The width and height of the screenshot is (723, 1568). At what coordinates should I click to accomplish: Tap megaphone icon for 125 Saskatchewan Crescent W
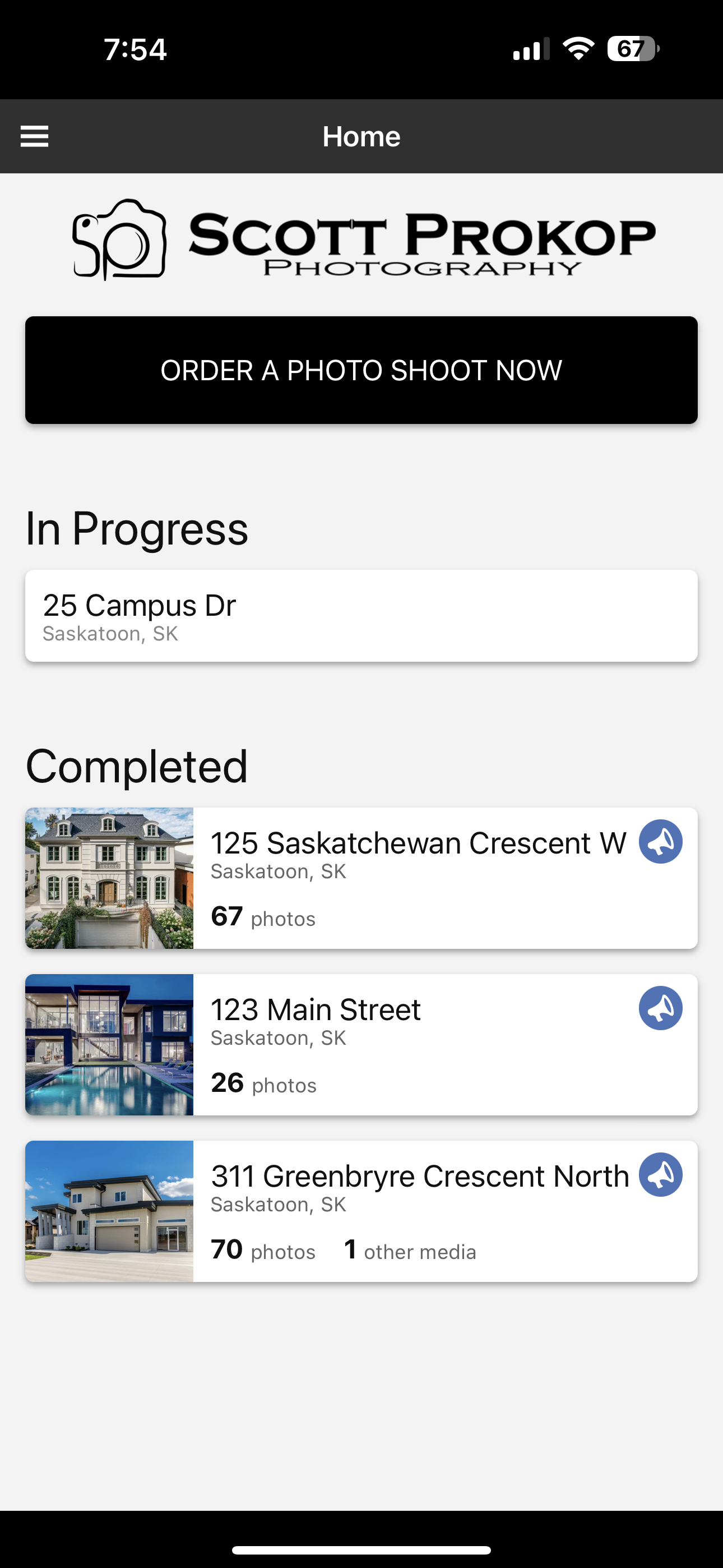point(660,842)
